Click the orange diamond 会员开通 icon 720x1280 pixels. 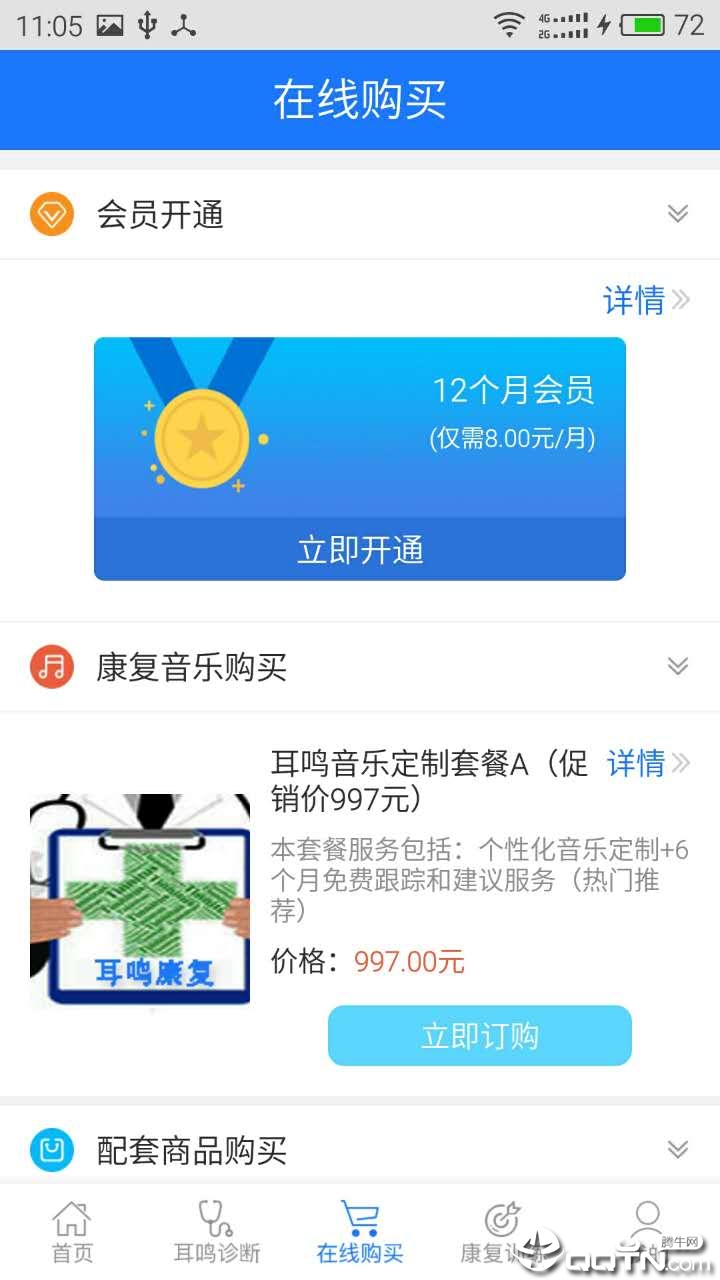pyautogui.click(x=52, y=213)
